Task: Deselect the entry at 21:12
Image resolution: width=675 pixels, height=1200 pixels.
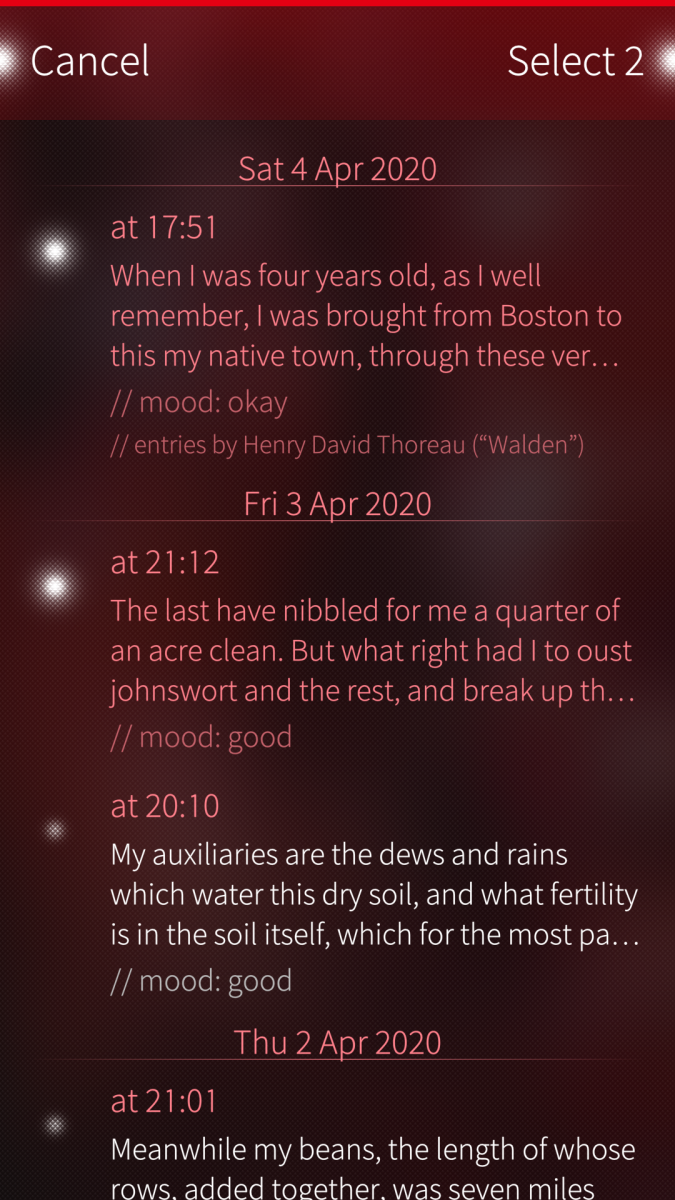Action: tap(365, 650)
